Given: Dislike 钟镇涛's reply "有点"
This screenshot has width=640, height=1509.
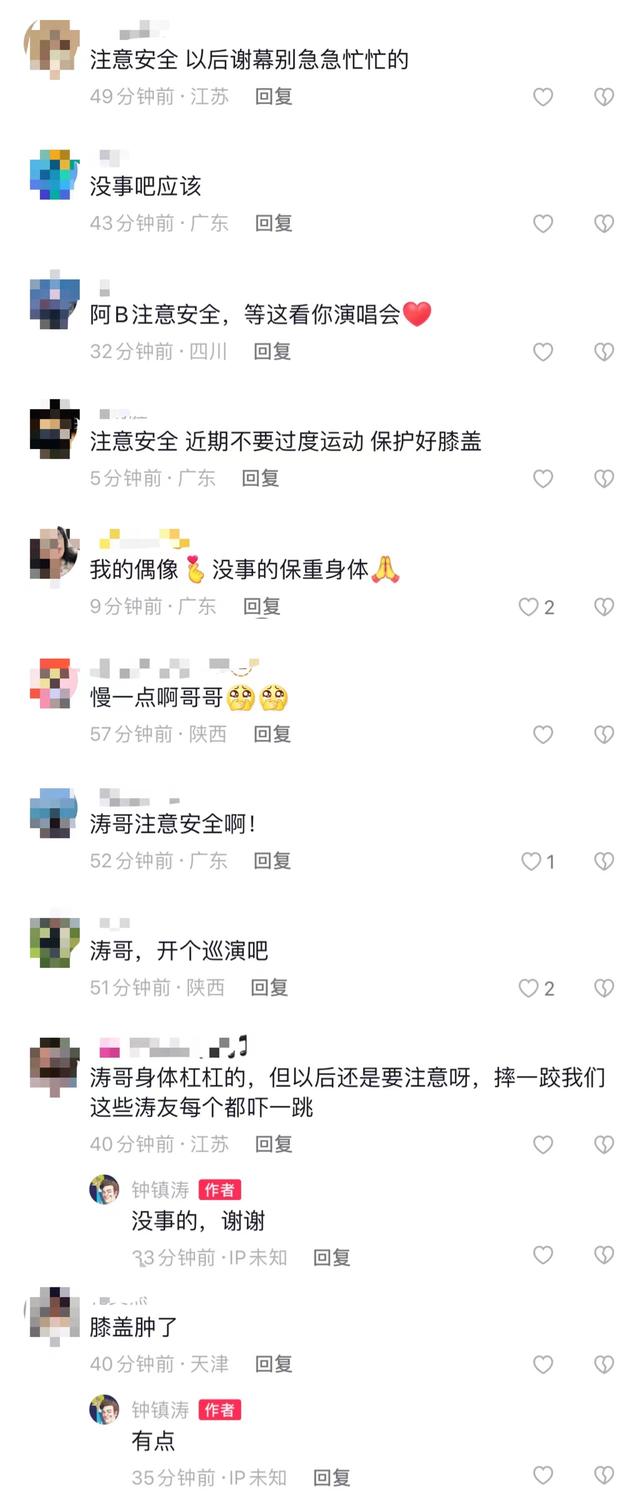Looking at the screenshot, I should (x=604, y=1476).
